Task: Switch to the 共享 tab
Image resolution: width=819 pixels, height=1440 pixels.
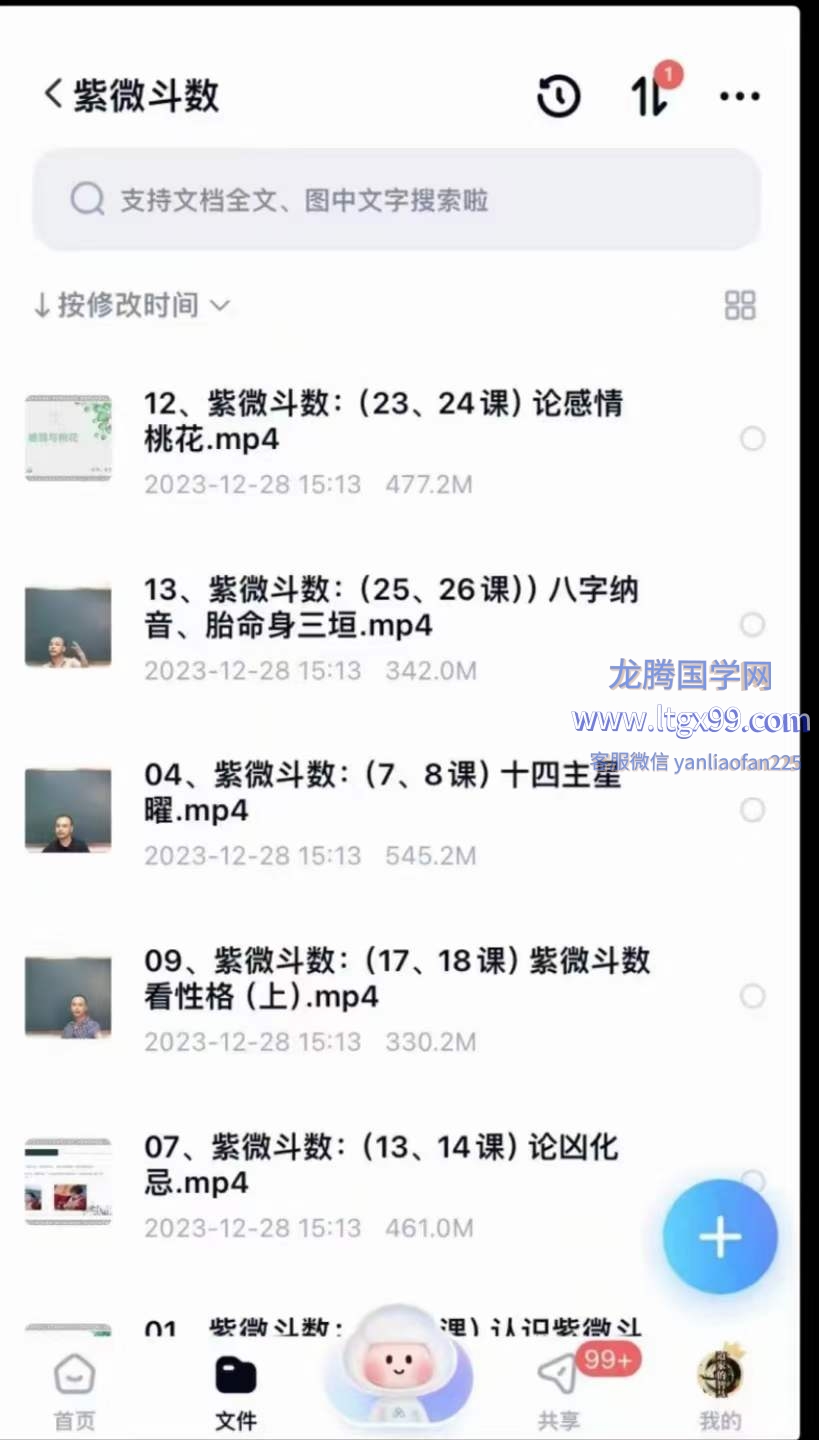Action: (x=558, y=1392)
